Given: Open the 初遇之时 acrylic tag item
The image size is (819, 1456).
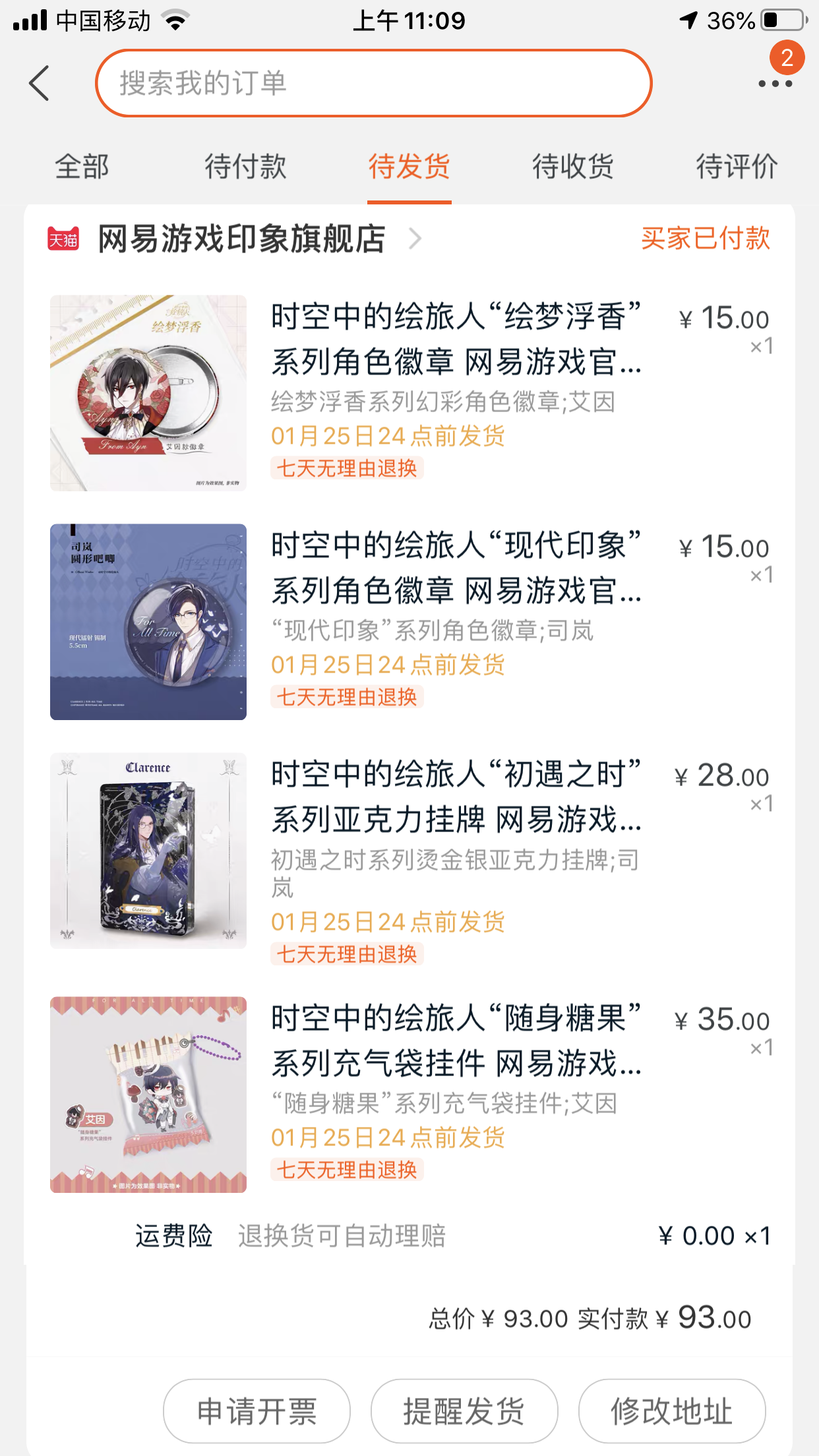Looking at the screenshot, I should (455, 797).
